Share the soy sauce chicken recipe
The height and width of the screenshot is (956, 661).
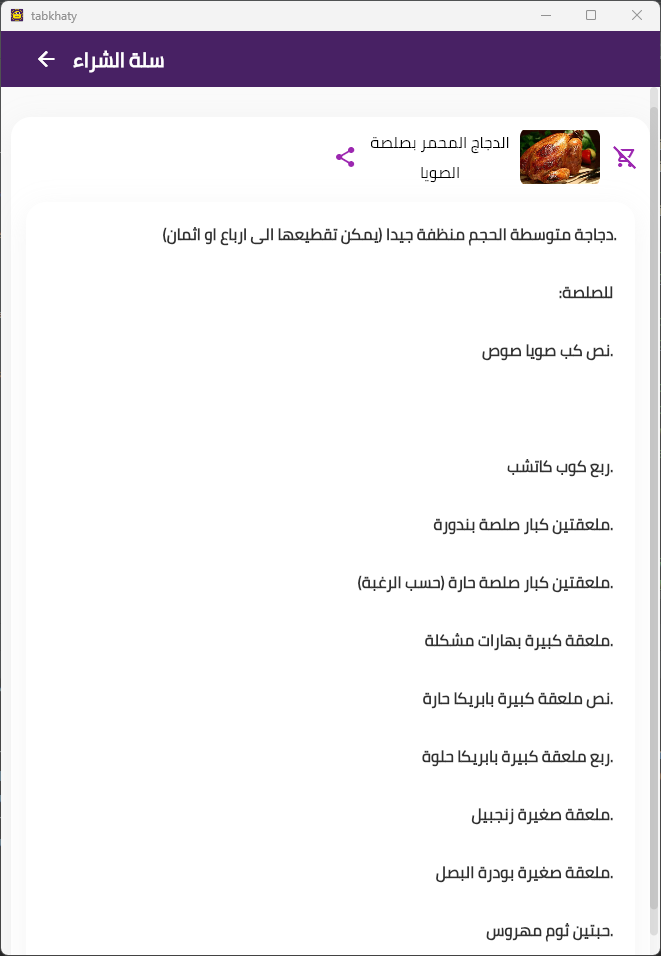345,157
